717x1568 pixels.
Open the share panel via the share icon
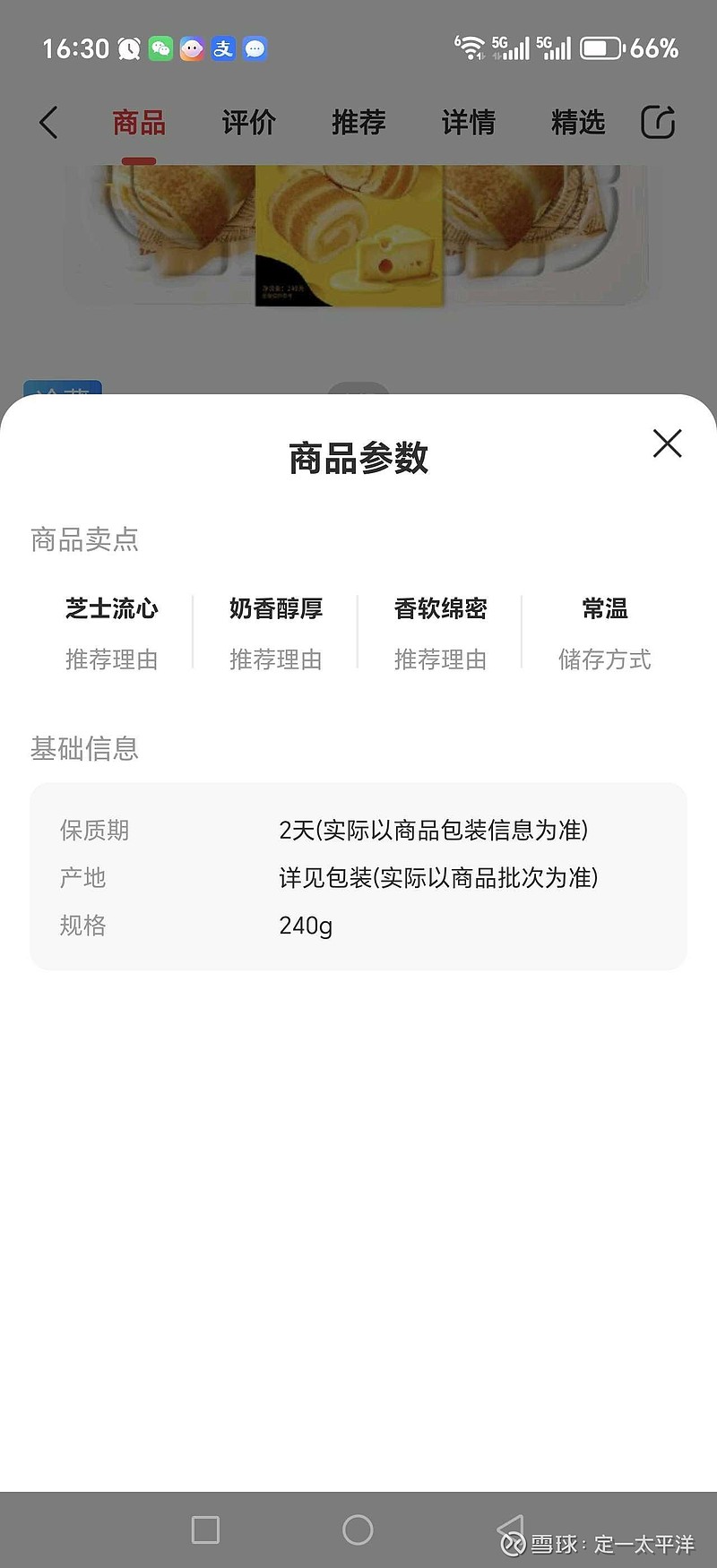[659, 122]
